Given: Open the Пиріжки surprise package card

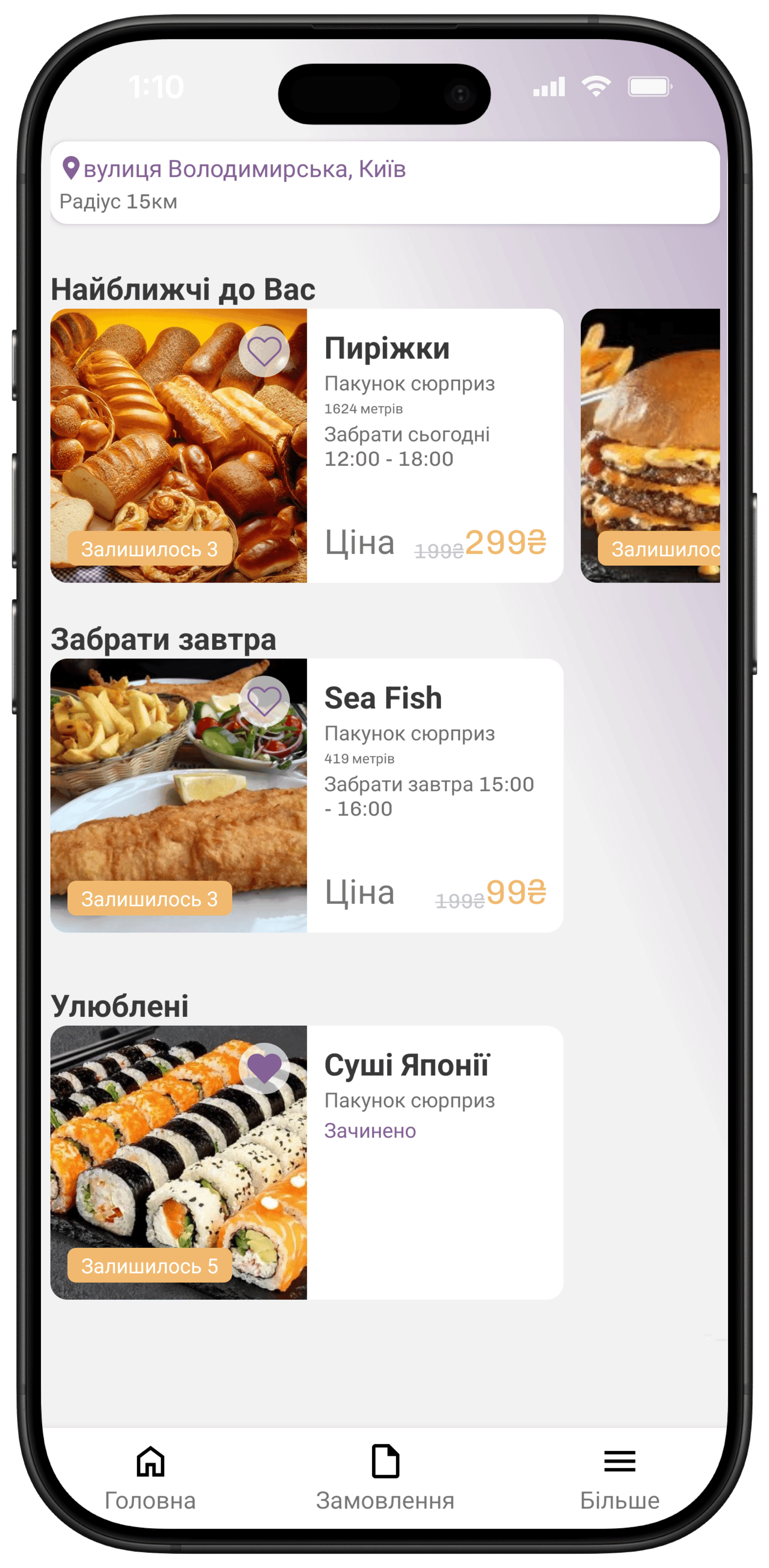Looking at the screenshot, I should pyautogui.click(x=434, y=445).
